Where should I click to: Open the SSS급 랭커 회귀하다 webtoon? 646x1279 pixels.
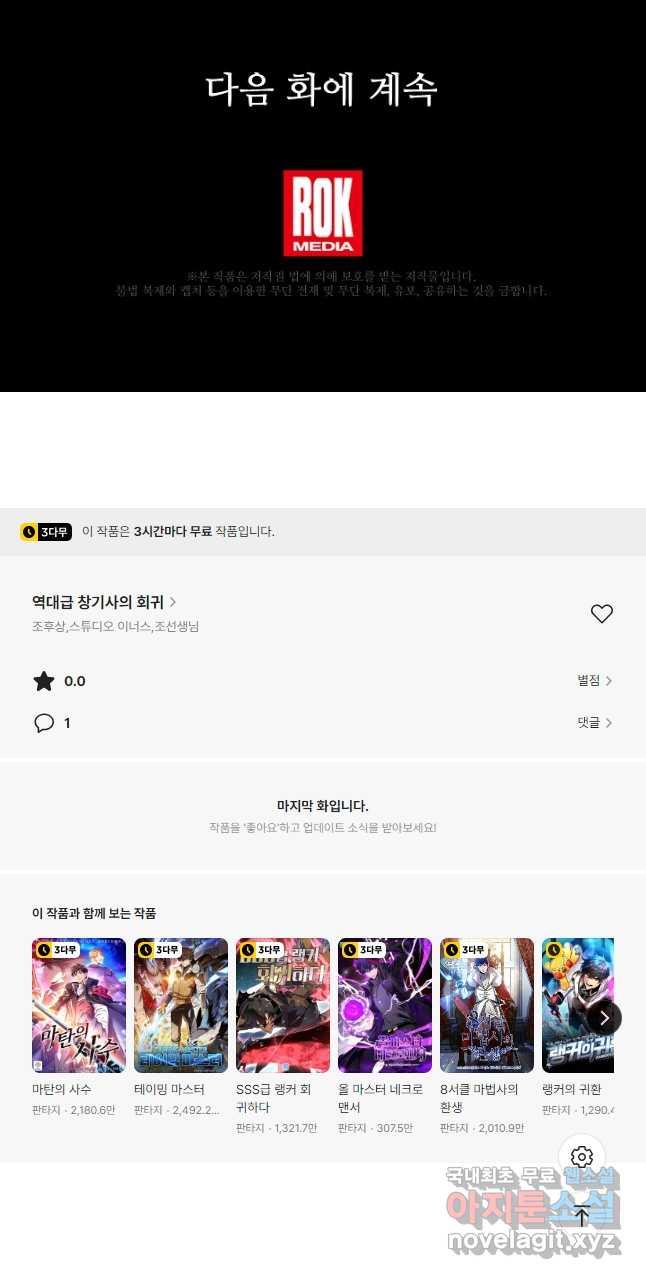283,1005
